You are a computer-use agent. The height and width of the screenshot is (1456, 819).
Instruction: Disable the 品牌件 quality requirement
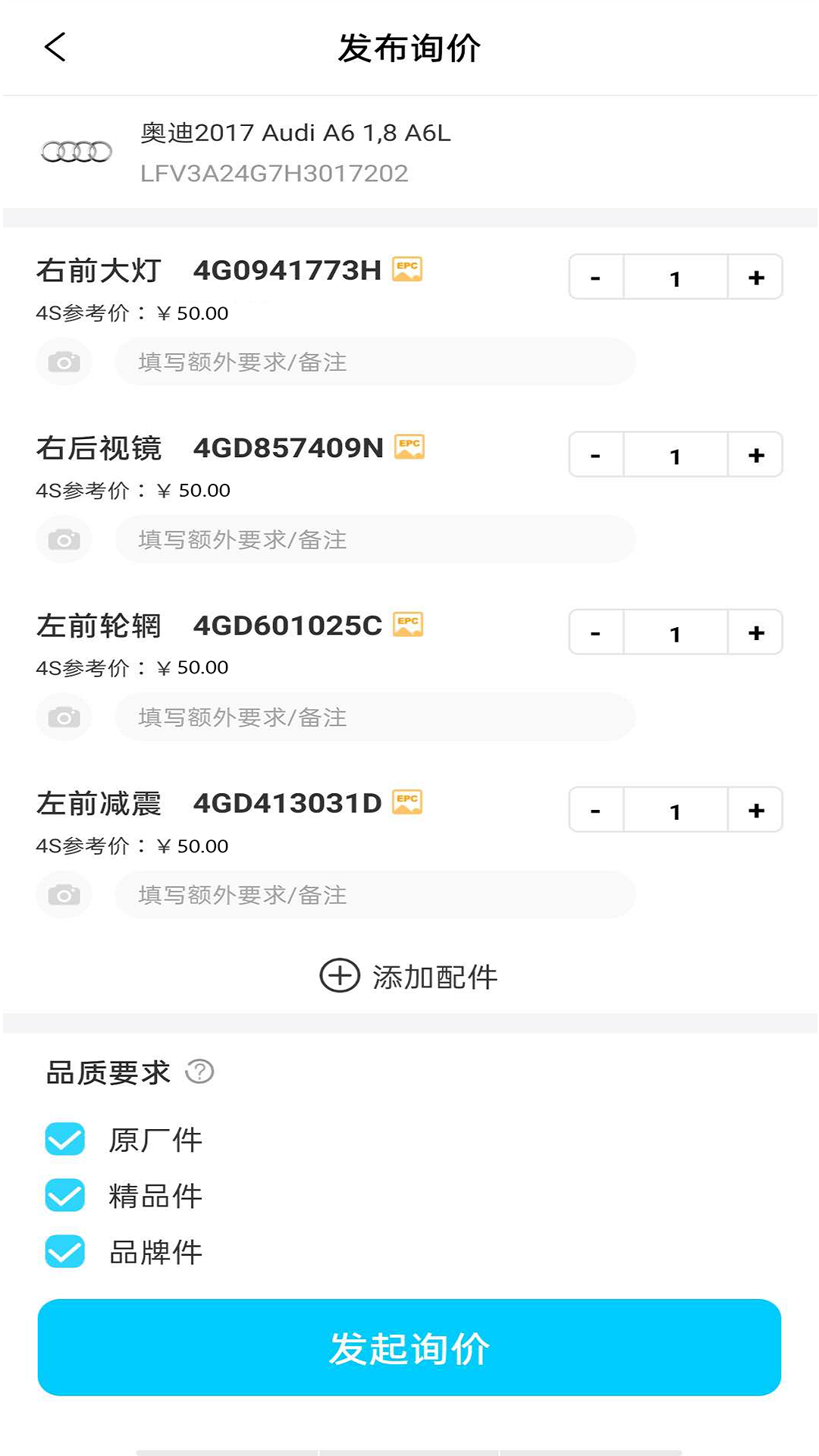tap(64, 1253)
